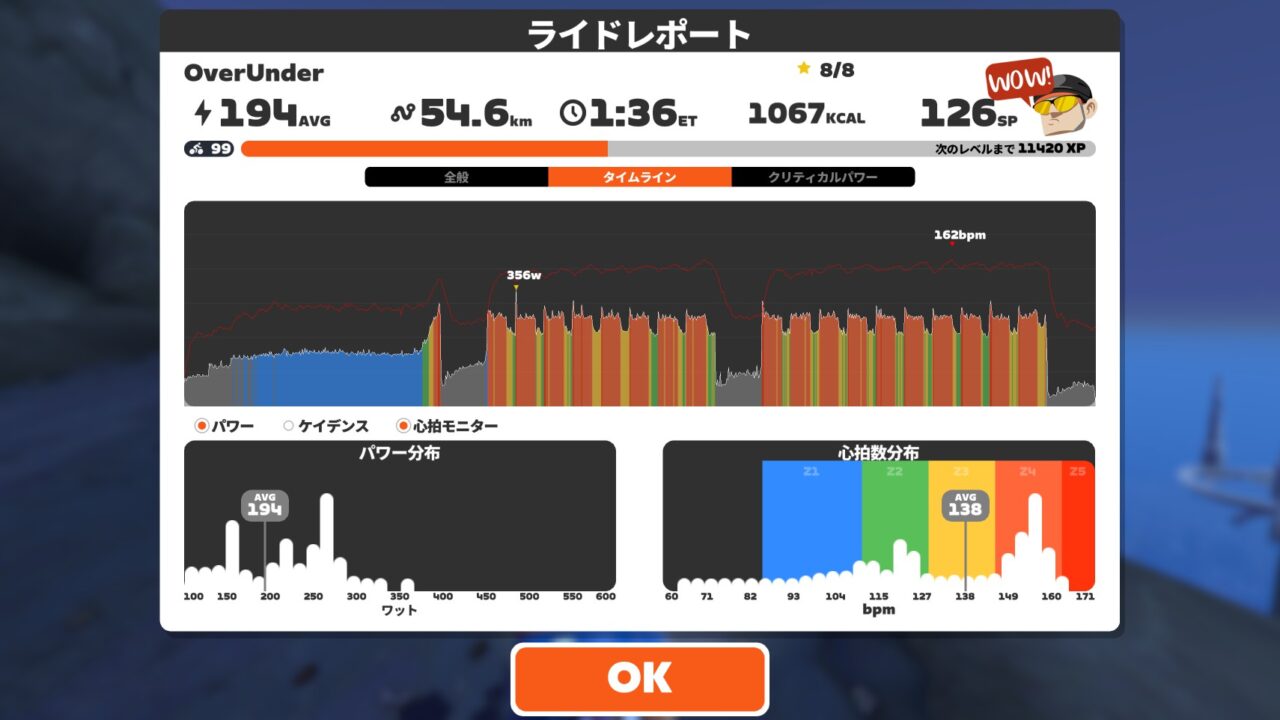Tap OK to close the ride report
This screenshot has width=1280, height=720.
[639, 679]
